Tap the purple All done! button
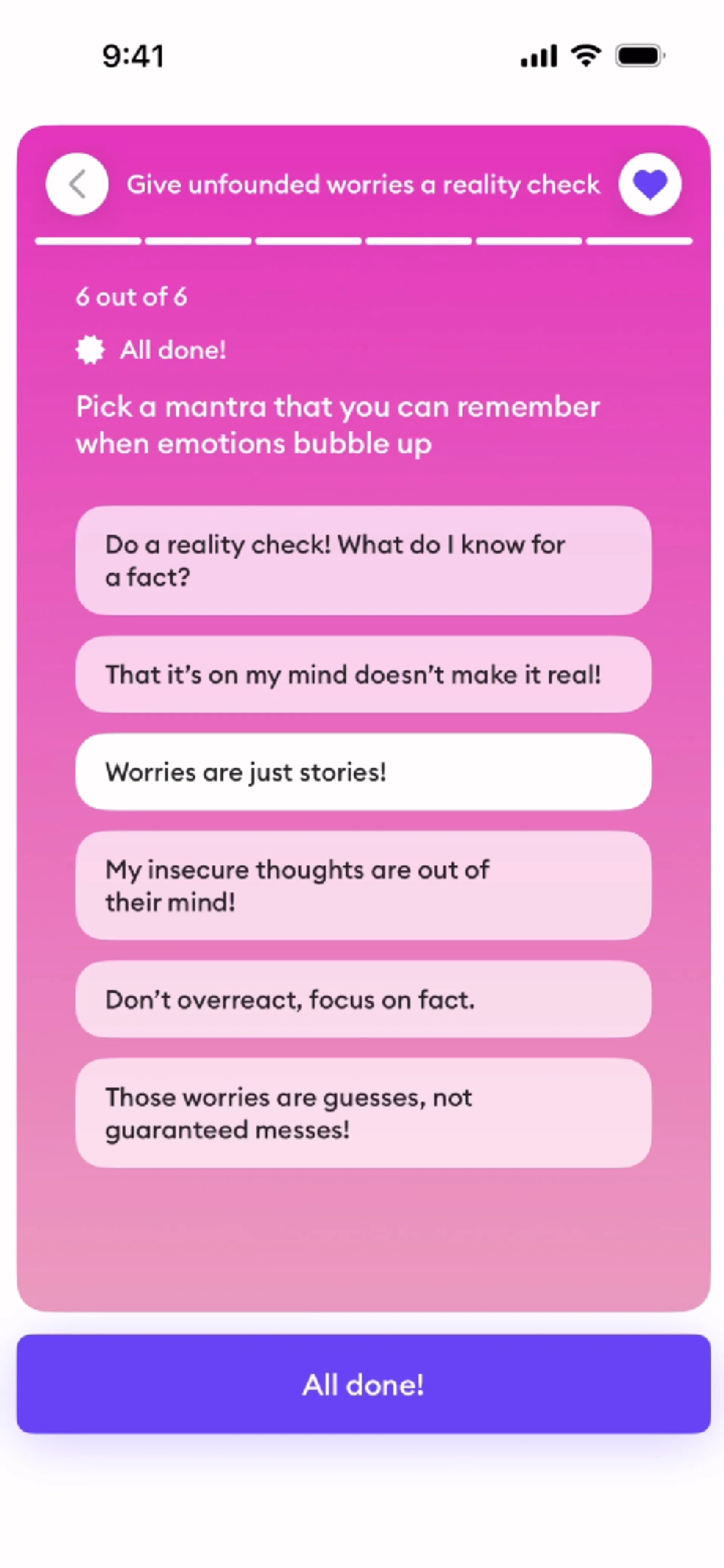724x1568 pixels. click(364, 1384)
